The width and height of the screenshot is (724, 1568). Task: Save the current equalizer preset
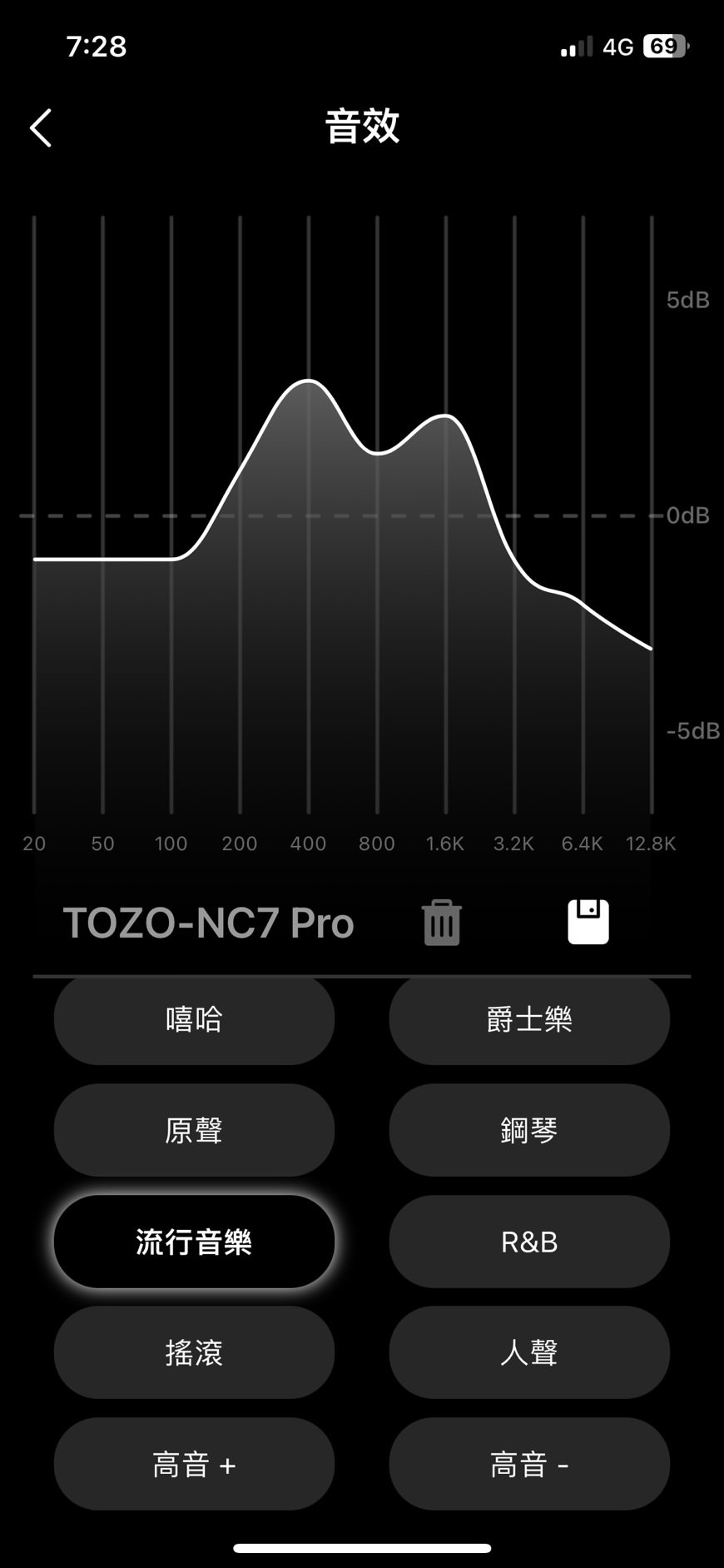[x=588, y=922]
